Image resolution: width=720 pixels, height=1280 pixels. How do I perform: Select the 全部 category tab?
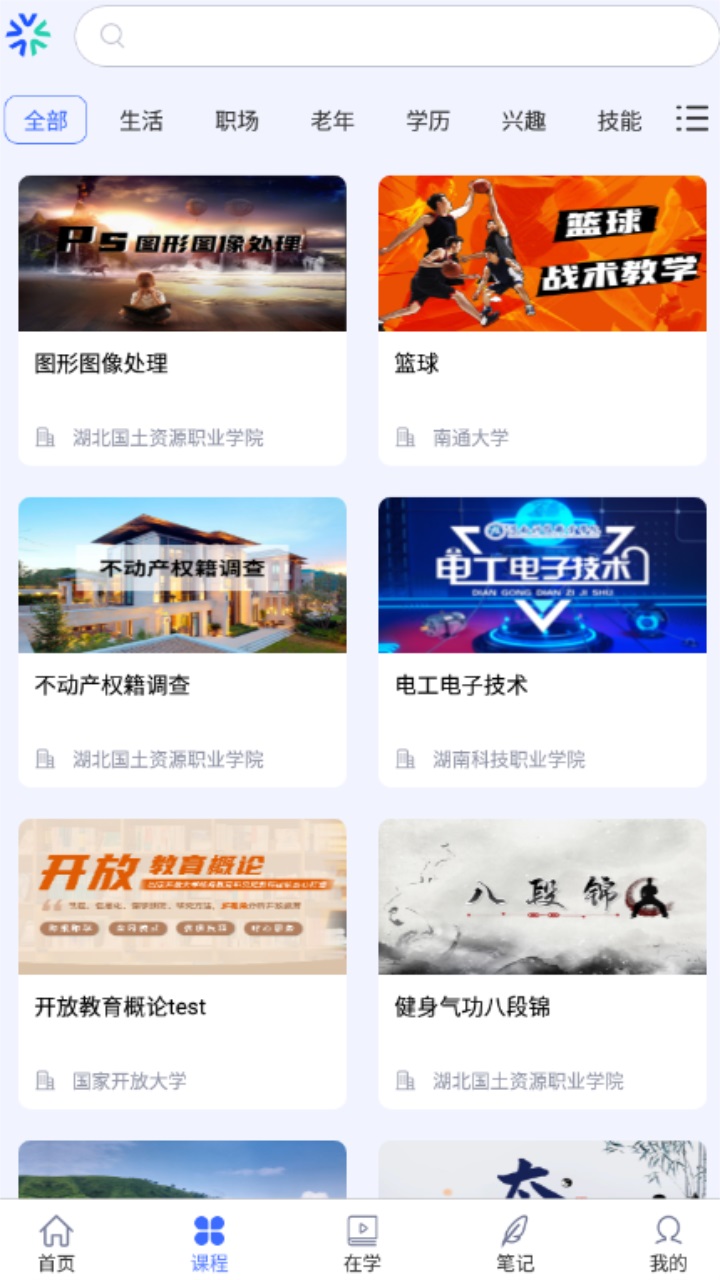click(x=46, y=121)
